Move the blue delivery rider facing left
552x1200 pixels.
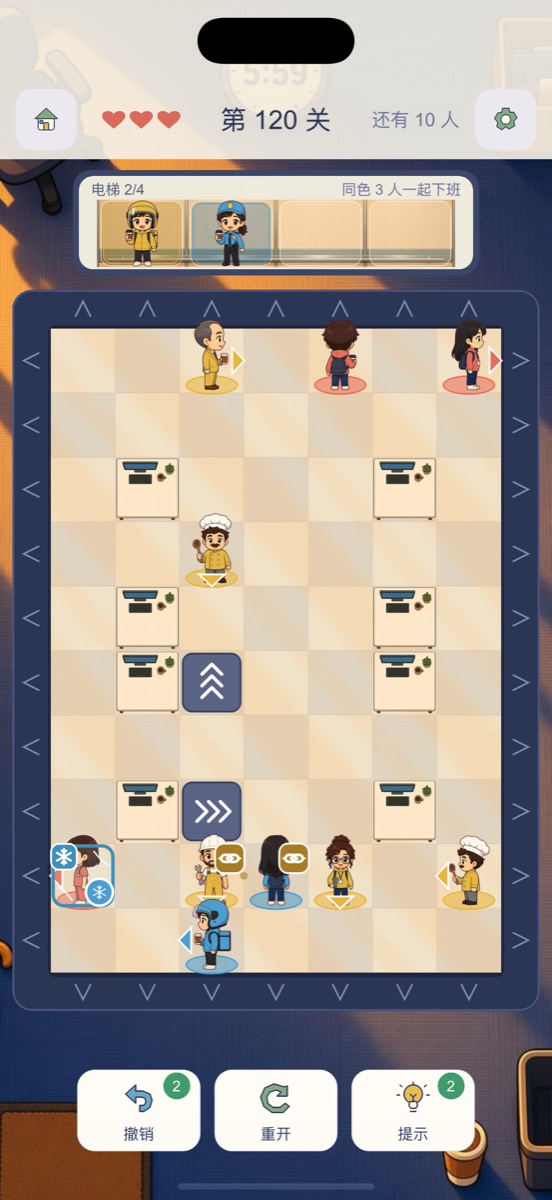pyautogui.click(x=211, y=936)
